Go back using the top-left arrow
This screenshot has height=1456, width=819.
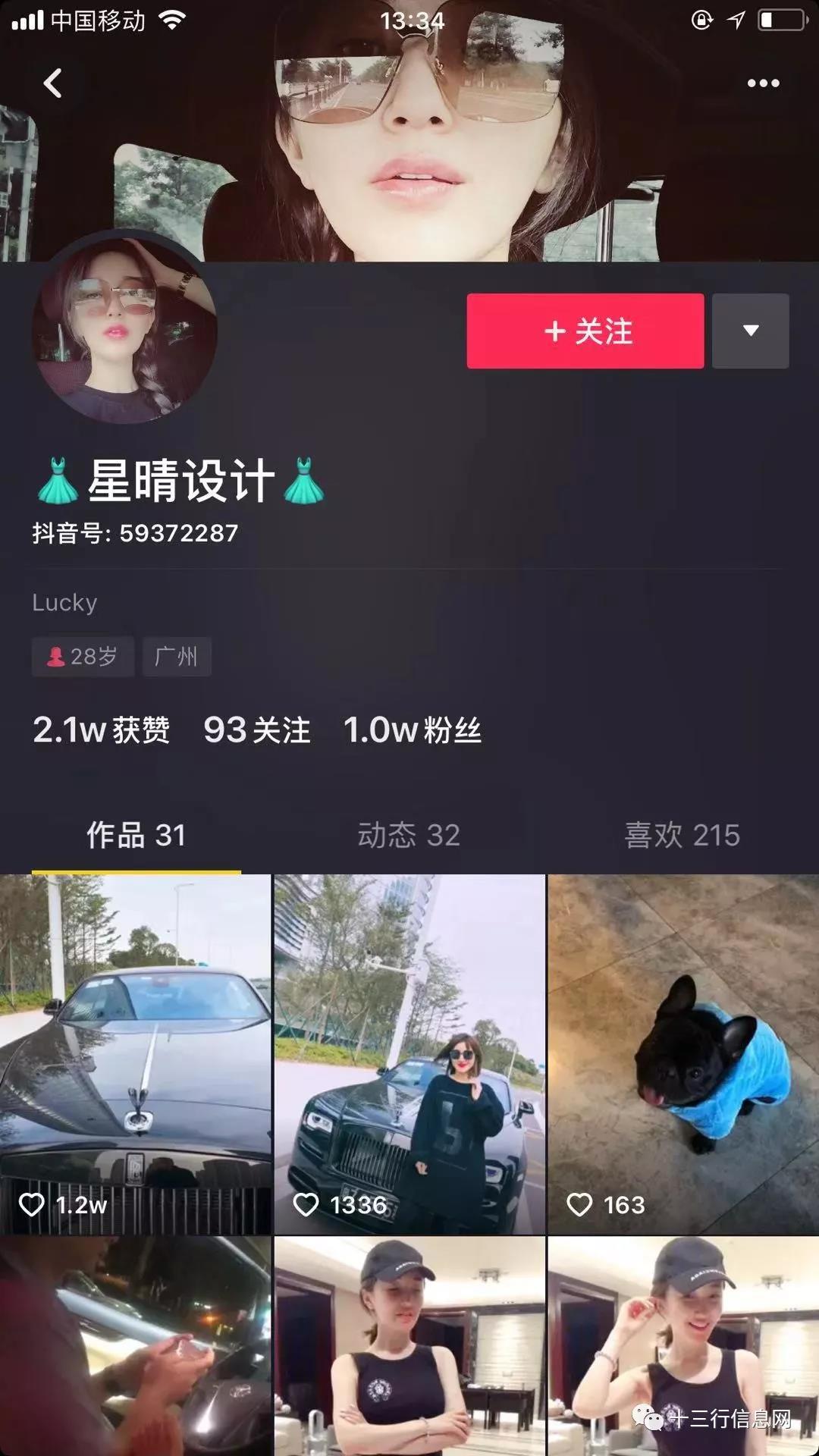coord(52,83)
